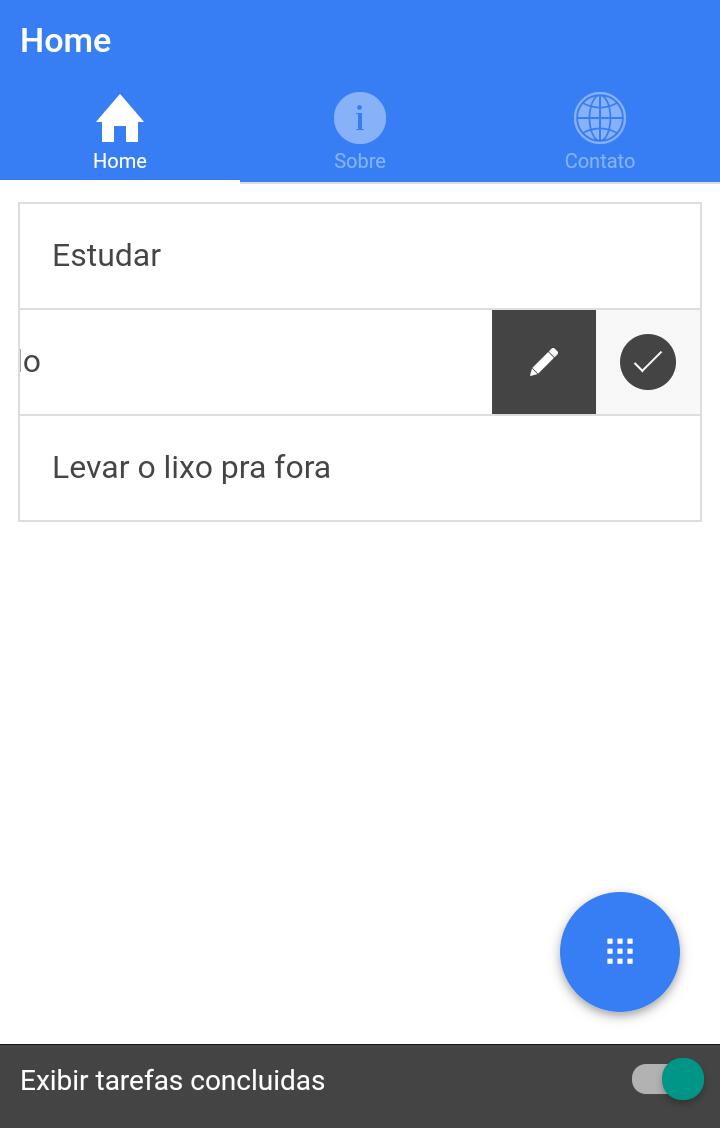Open the Contato tab
The width and height of the screenshot is (720, 1128).
coord(600,133)
